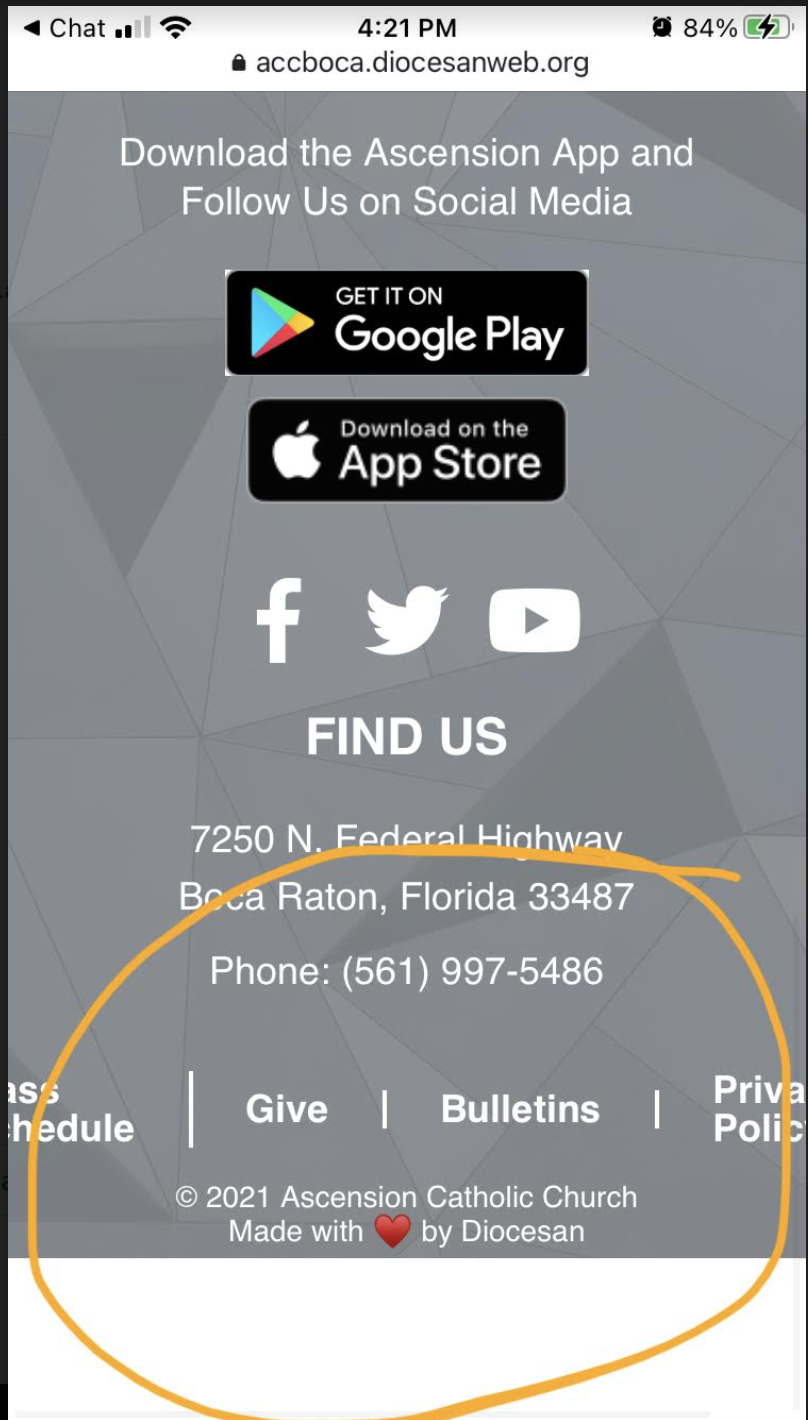Open the Bulletins footer link

tap(520, 1109)
